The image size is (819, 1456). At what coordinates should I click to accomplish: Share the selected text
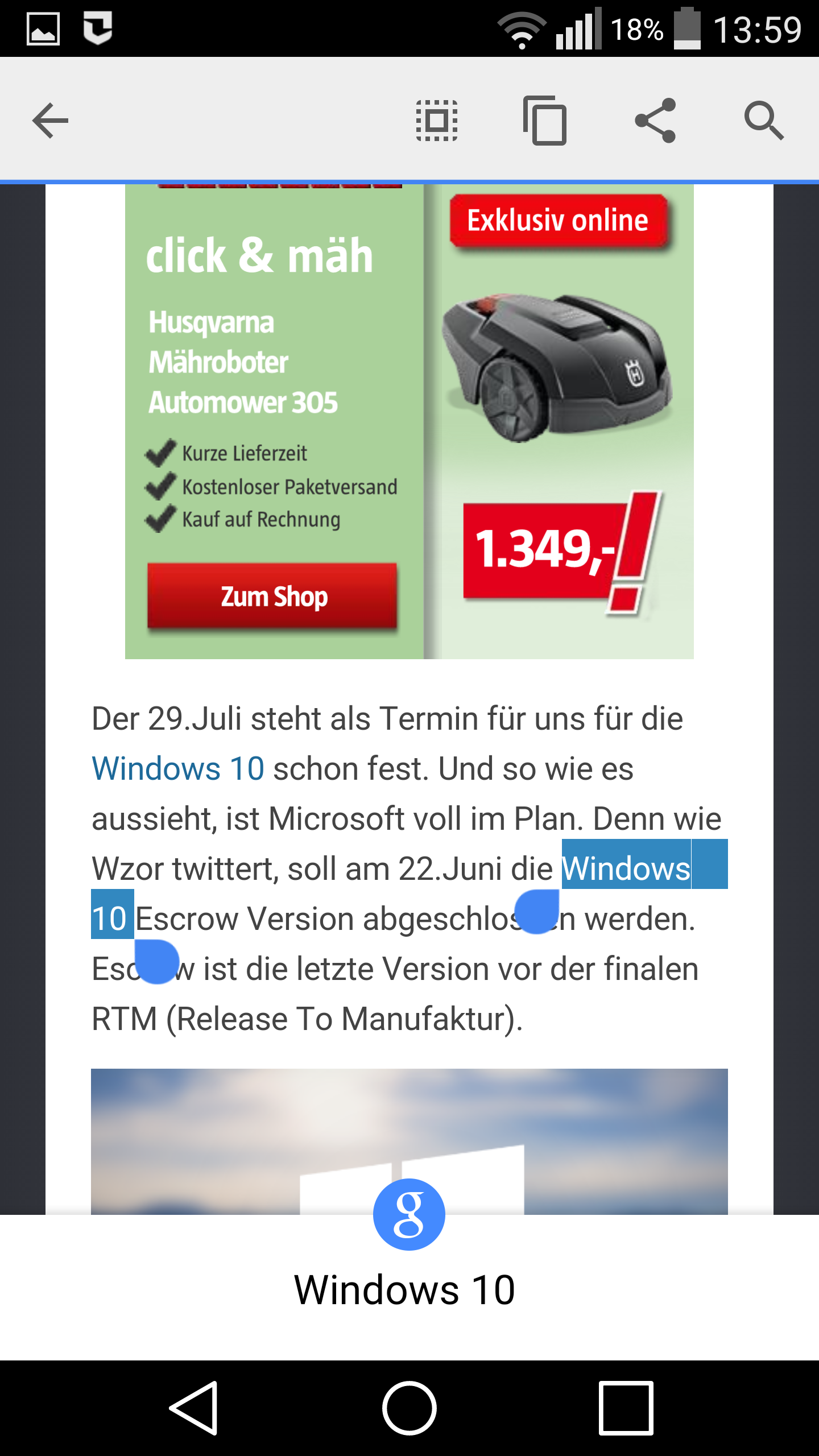click(655, 121)
